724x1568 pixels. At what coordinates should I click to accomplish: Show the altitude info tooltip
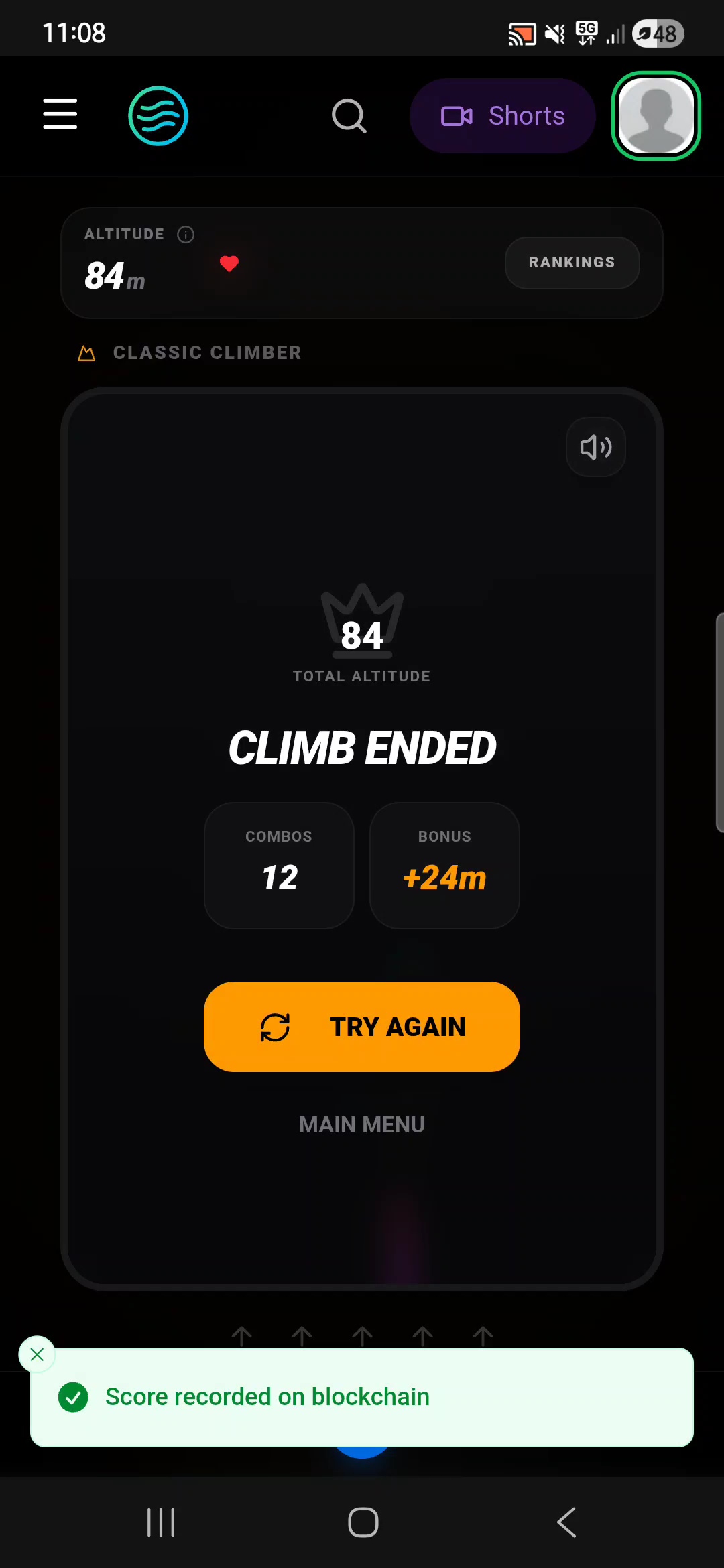(x=186, y=234)
